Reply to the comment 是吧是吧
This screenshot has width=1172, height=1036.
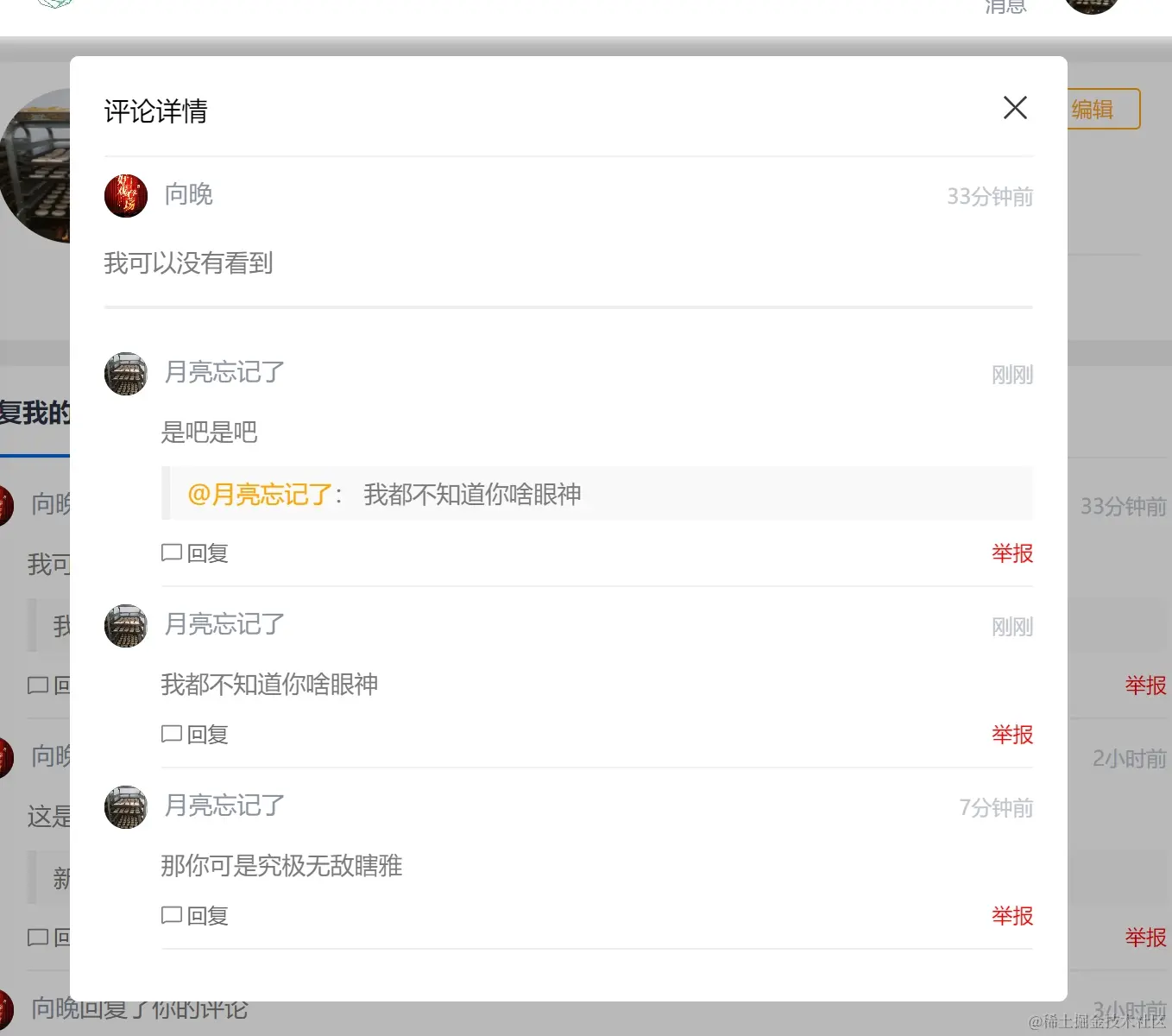pyautogui.click(x=195, y=553)
